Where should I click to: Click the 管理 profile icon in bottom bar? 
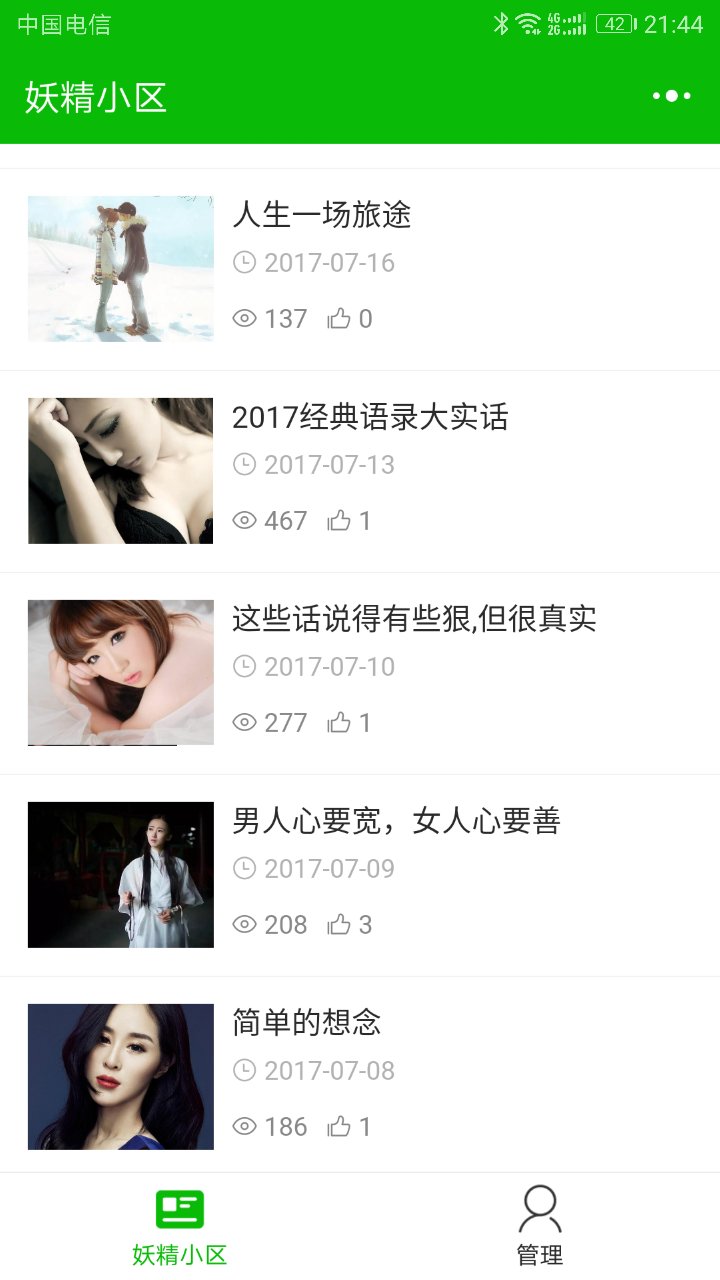click(x=540, y=1210)
